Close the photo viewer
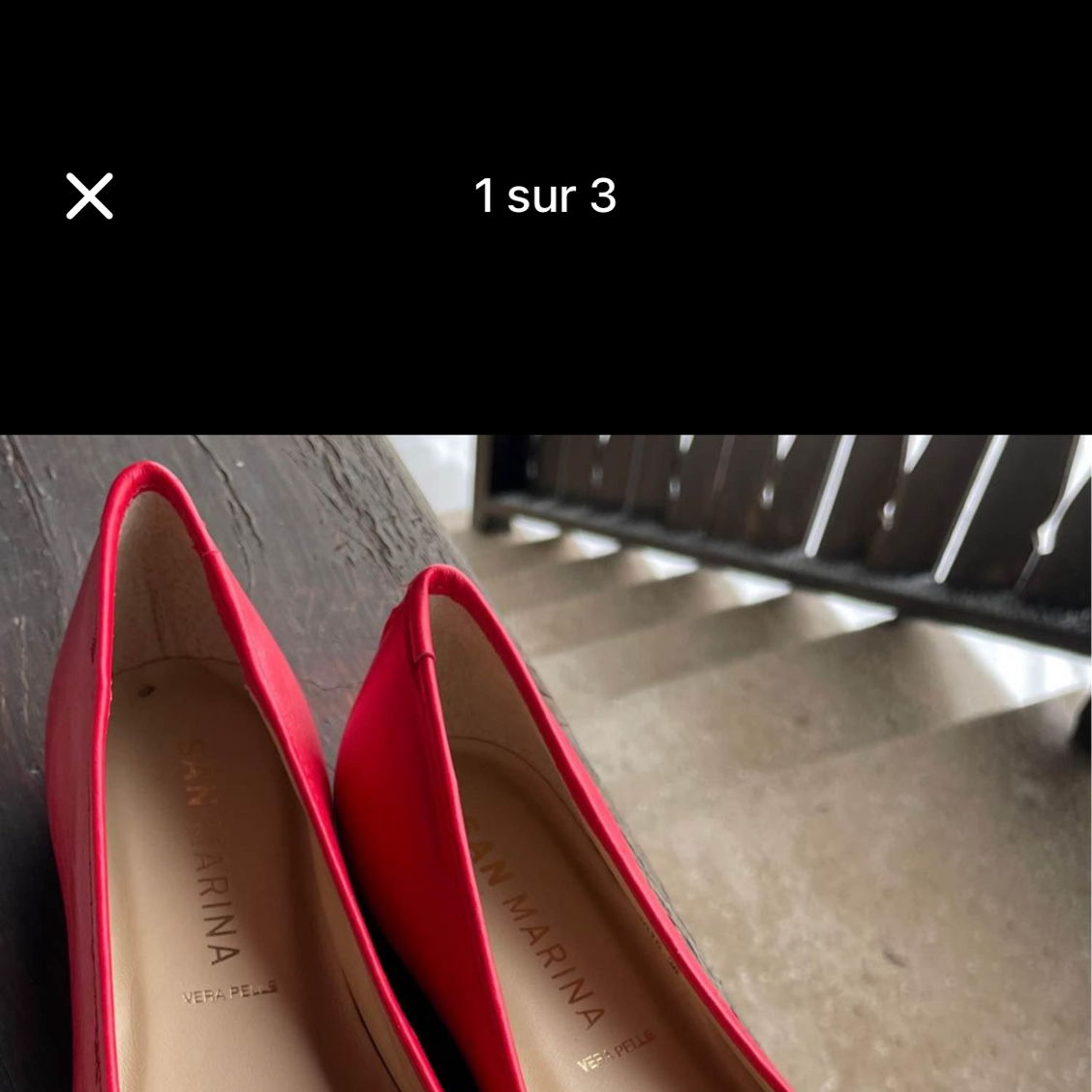This screenshot has width=1092, height=1092. [89, 196]
